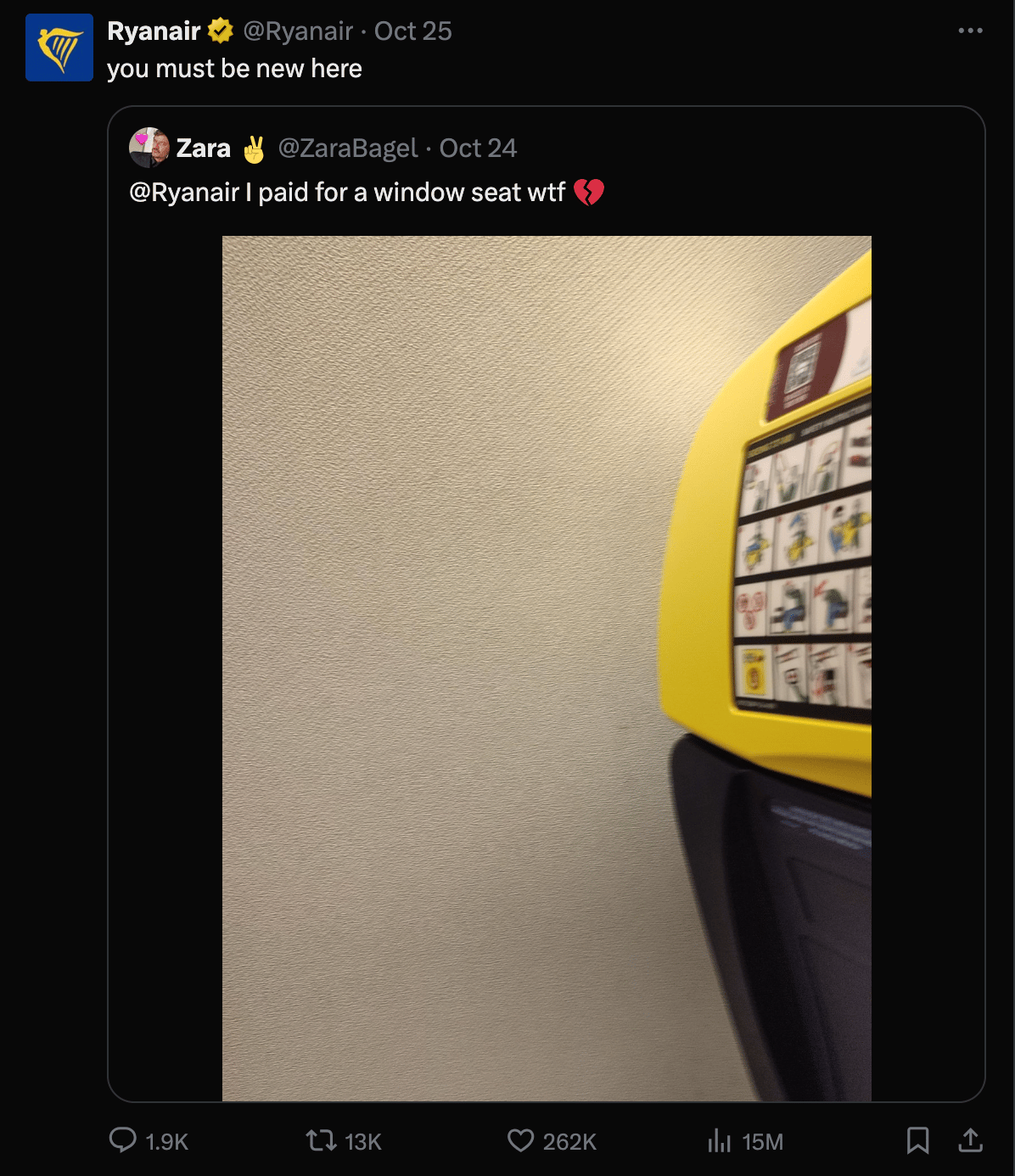Reply to Ryanair's tweet
The image size is (1015, 1176).
pos(124,1140)
